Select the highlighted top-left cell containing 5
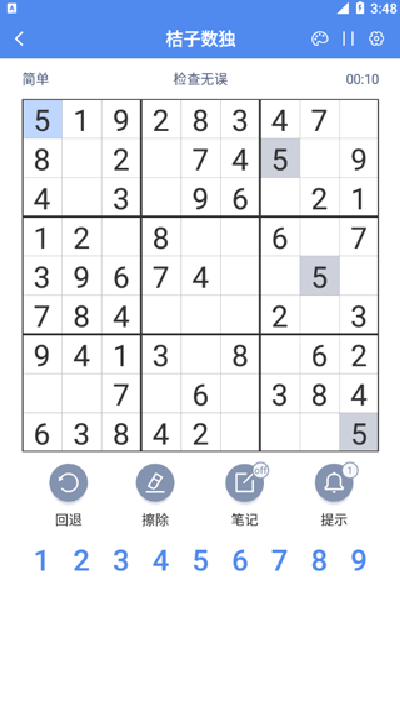400x711 pixels. pos(42,119)
